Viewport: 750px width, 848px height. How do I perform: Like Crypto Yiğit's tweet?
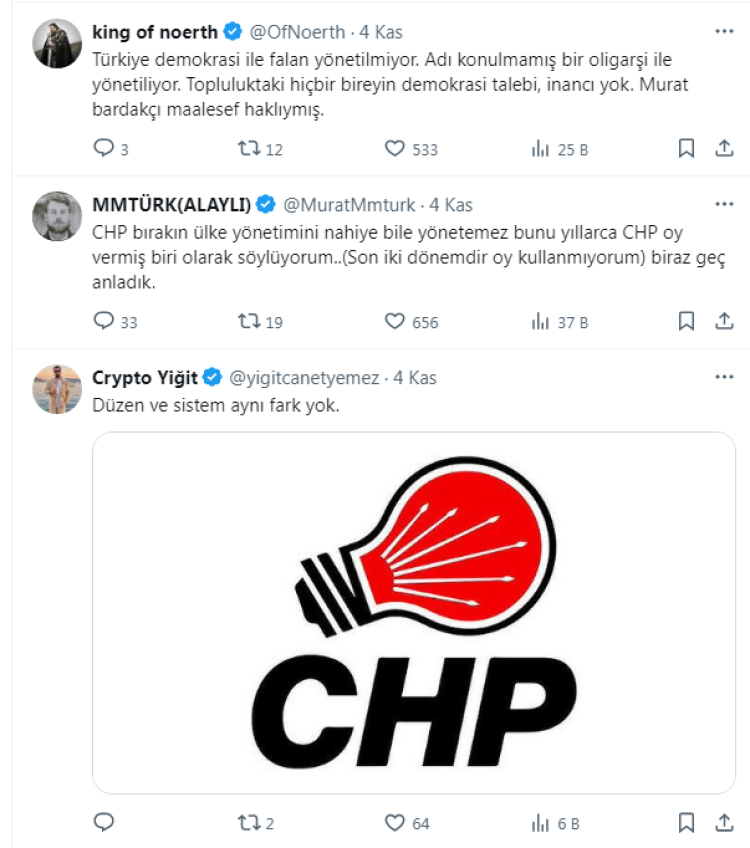(395, 823)
